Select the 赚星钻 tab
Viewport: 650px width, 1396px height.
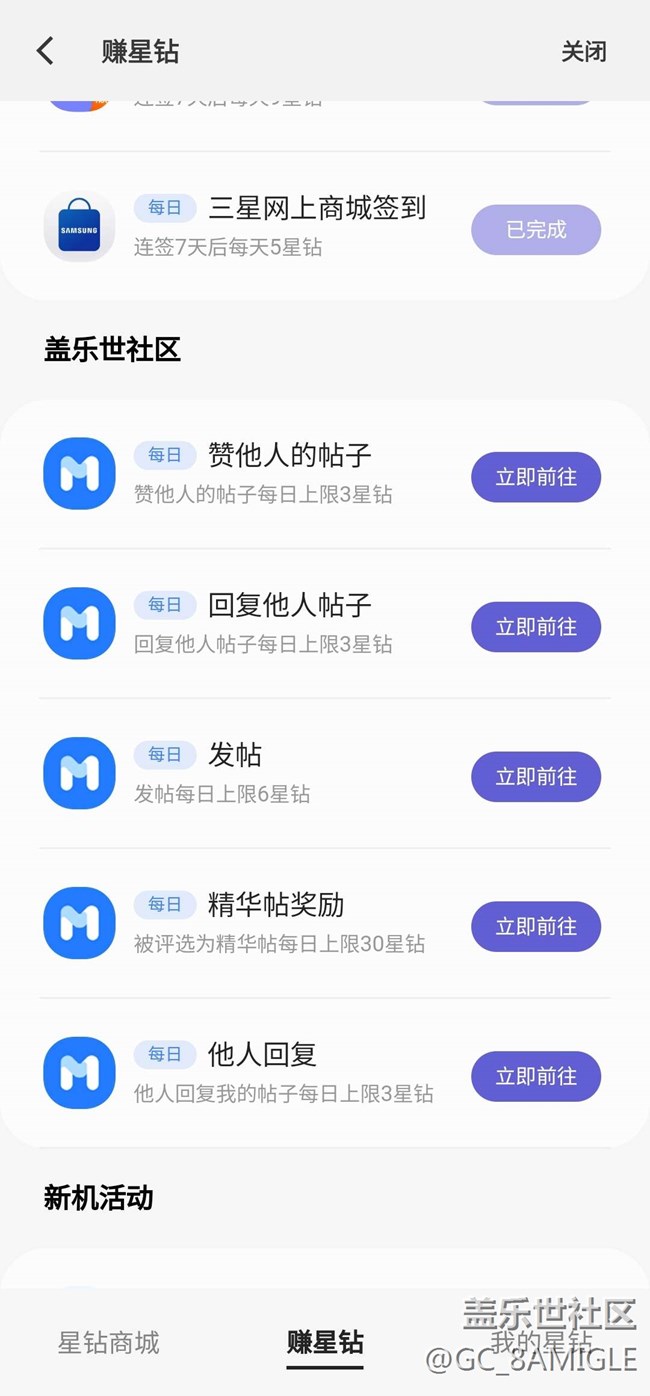325,1342
